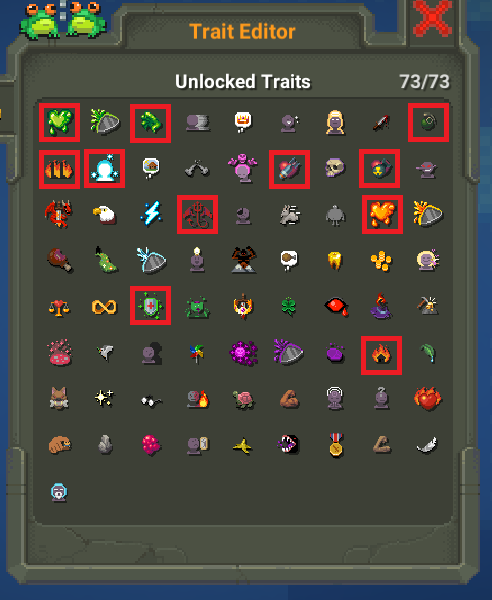Tap the white feather trait
Image resolution: width=492 pixels, height=600 pixels.
(x=427, y=445)
